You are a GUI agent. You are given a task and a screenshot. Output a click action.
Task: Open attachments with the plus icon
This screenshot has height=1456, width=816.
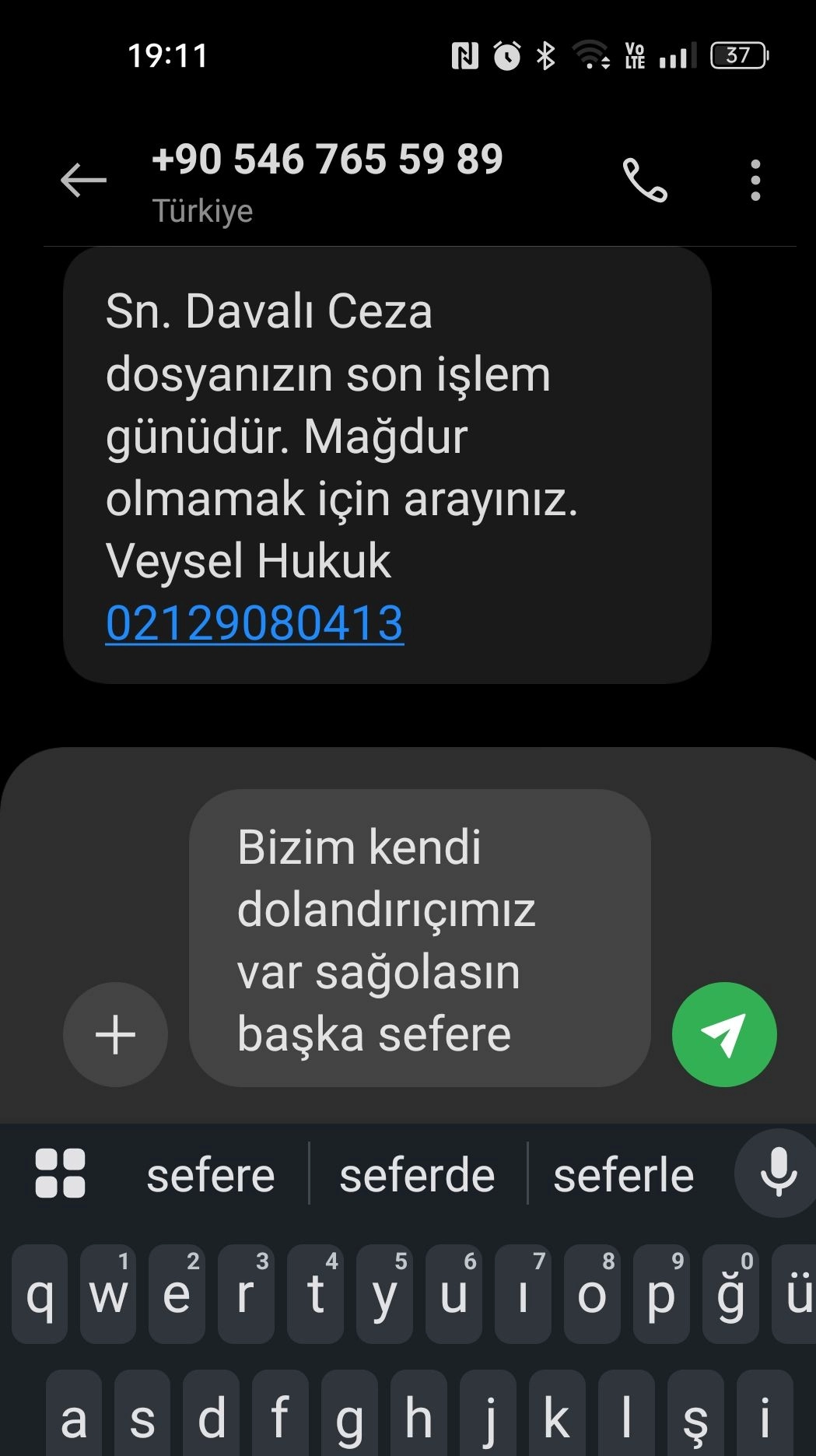click(x=114, y=1034)
